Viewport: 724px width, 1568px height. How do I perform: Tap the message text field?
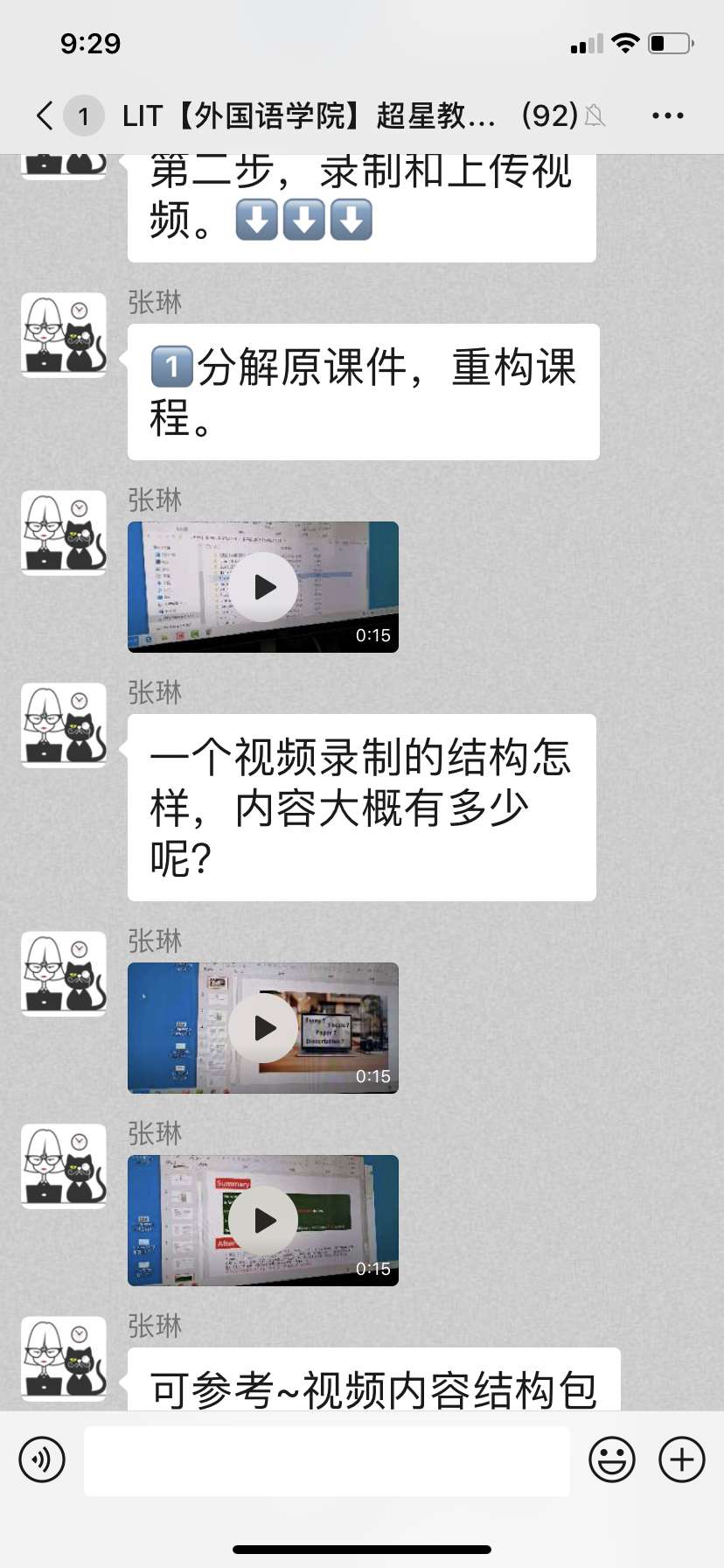[x=326, y=1459]
